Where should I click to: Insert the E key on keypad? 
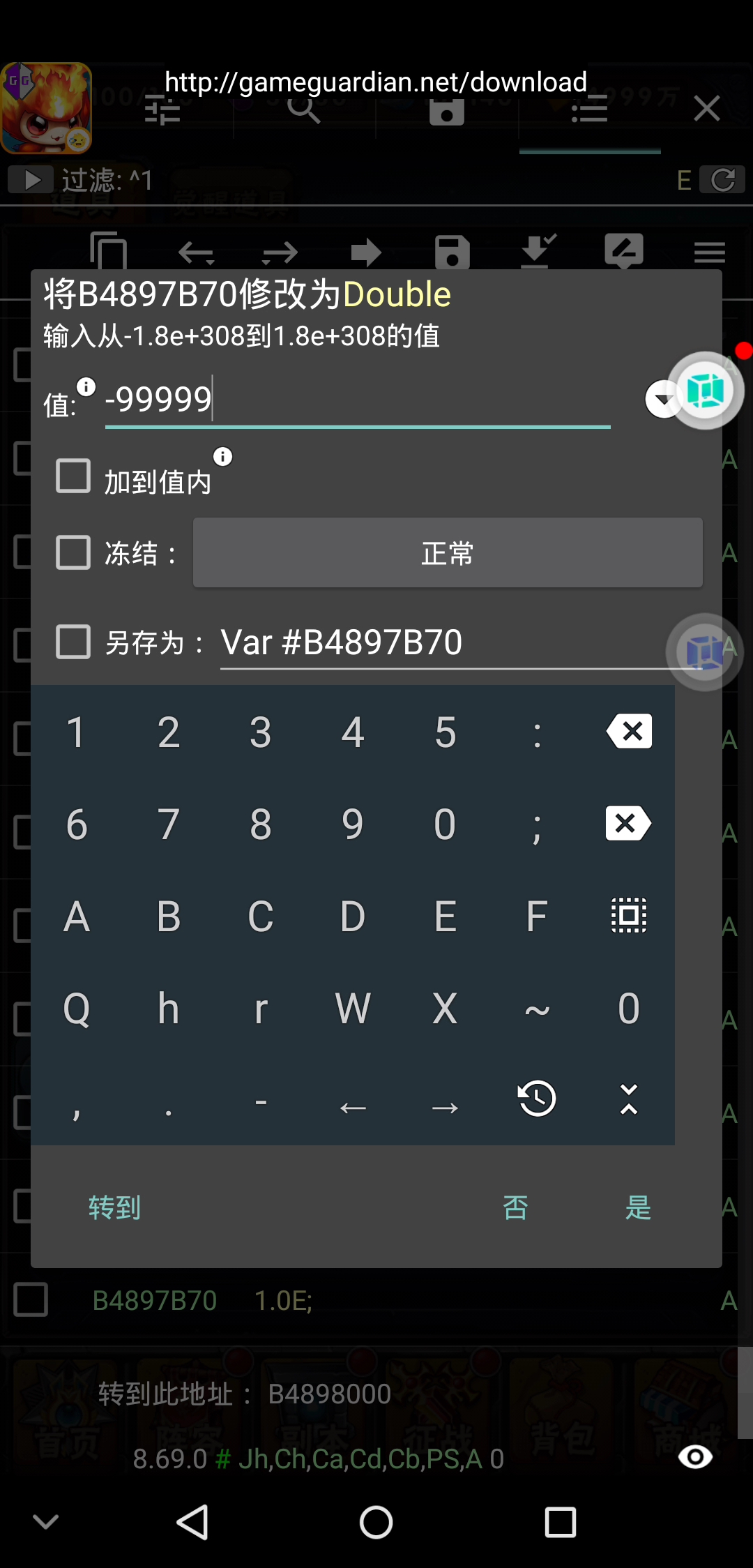[445, 916]
